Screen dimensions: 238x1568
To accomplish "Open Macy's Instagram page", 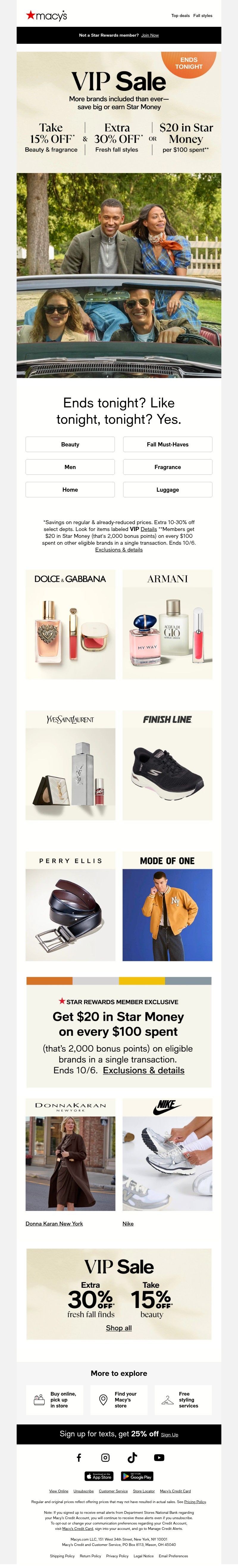I will pos(105,1457).
